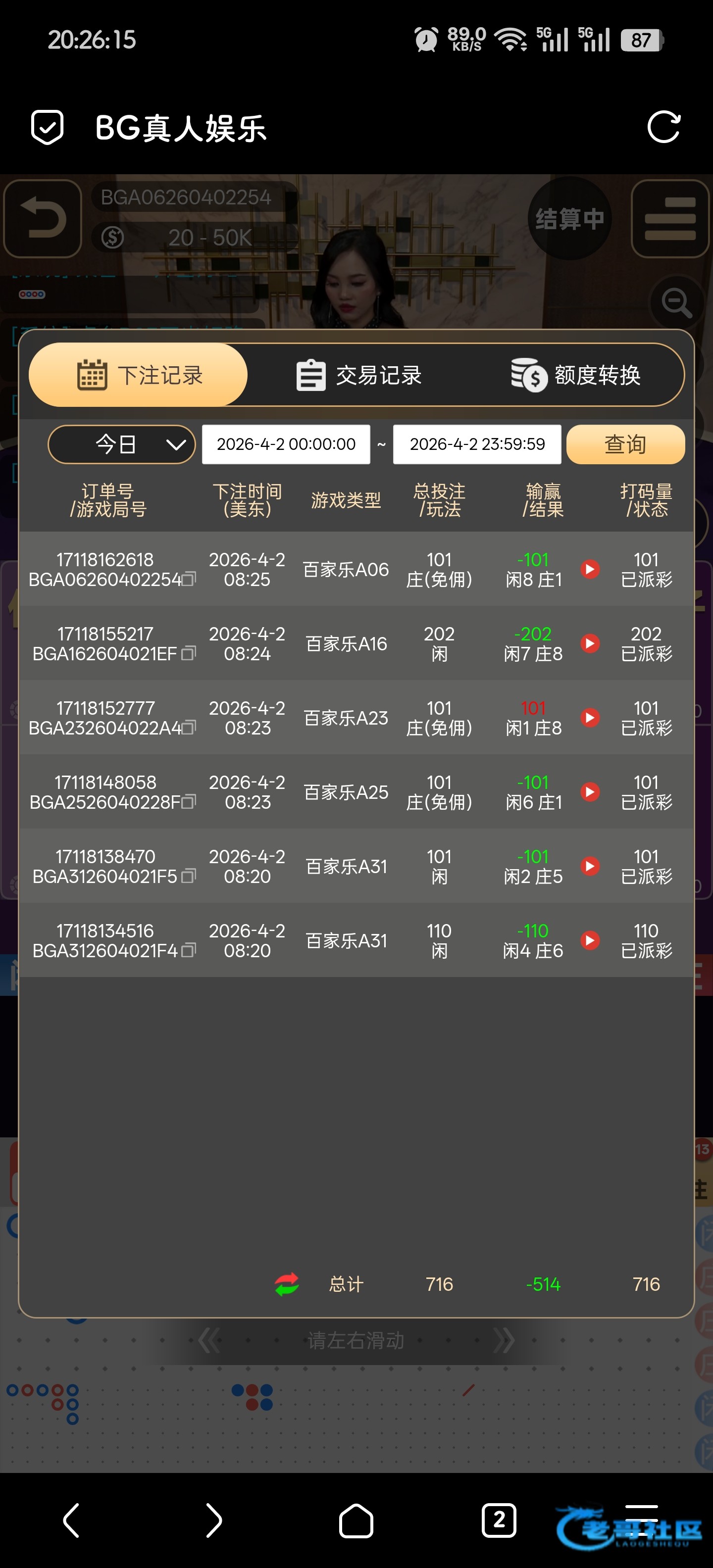Tap the 查询 search button

click(x=625, y=444)
